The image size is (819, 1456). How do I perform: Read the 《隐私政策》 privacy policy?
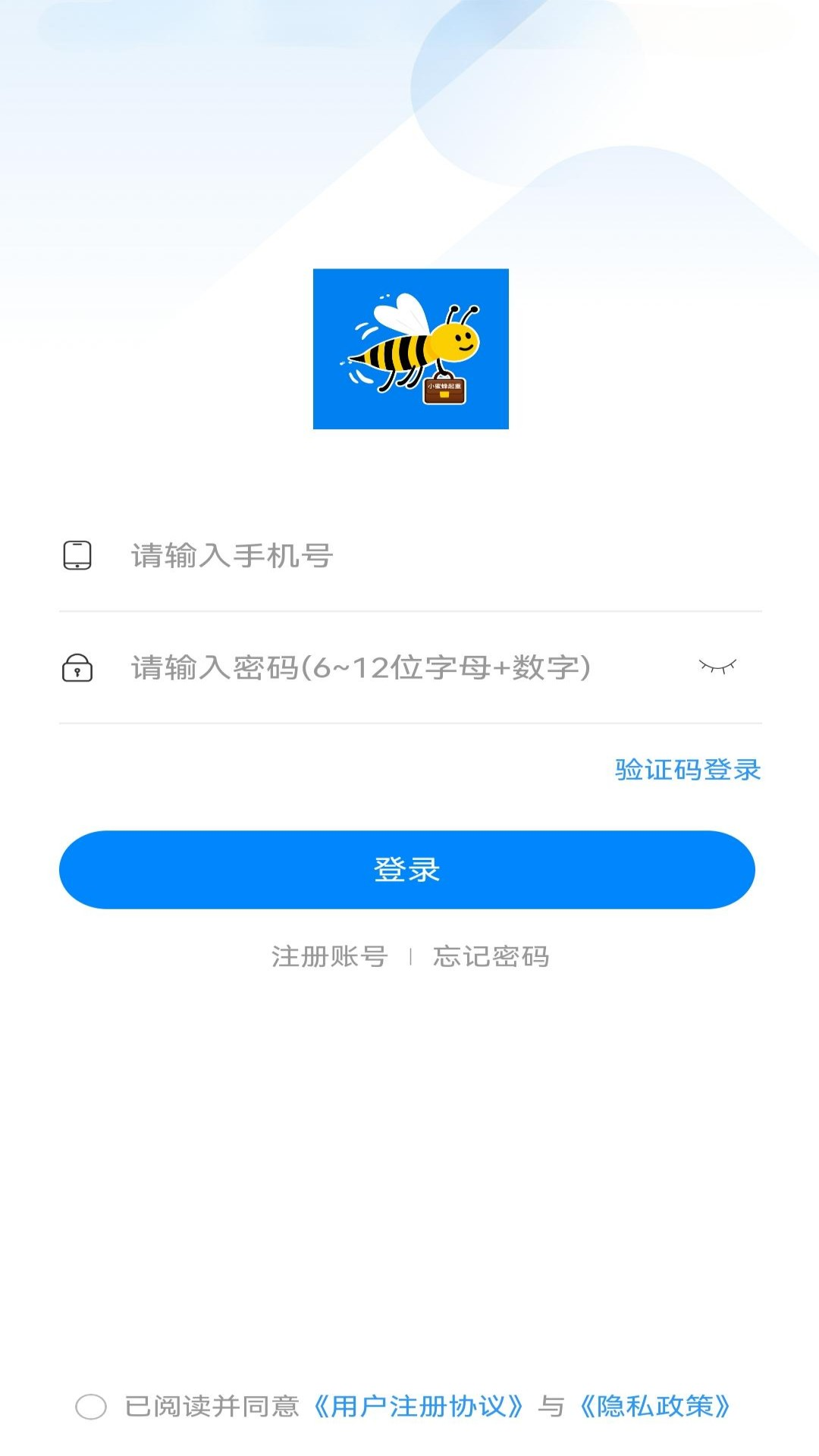(x=654, y=1407)
